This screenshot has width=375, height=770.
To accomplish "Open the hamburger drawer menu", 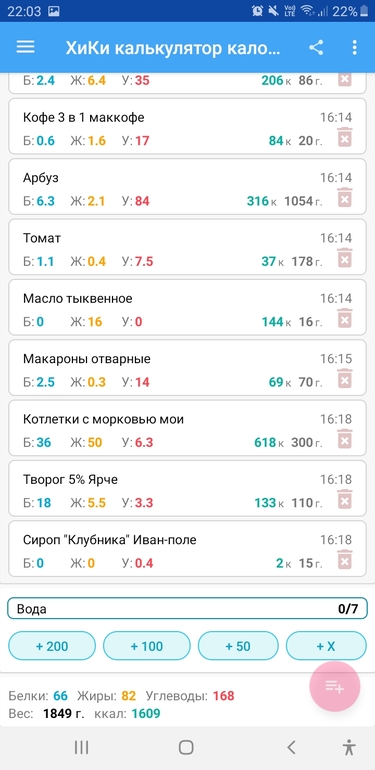I will 26,47.
